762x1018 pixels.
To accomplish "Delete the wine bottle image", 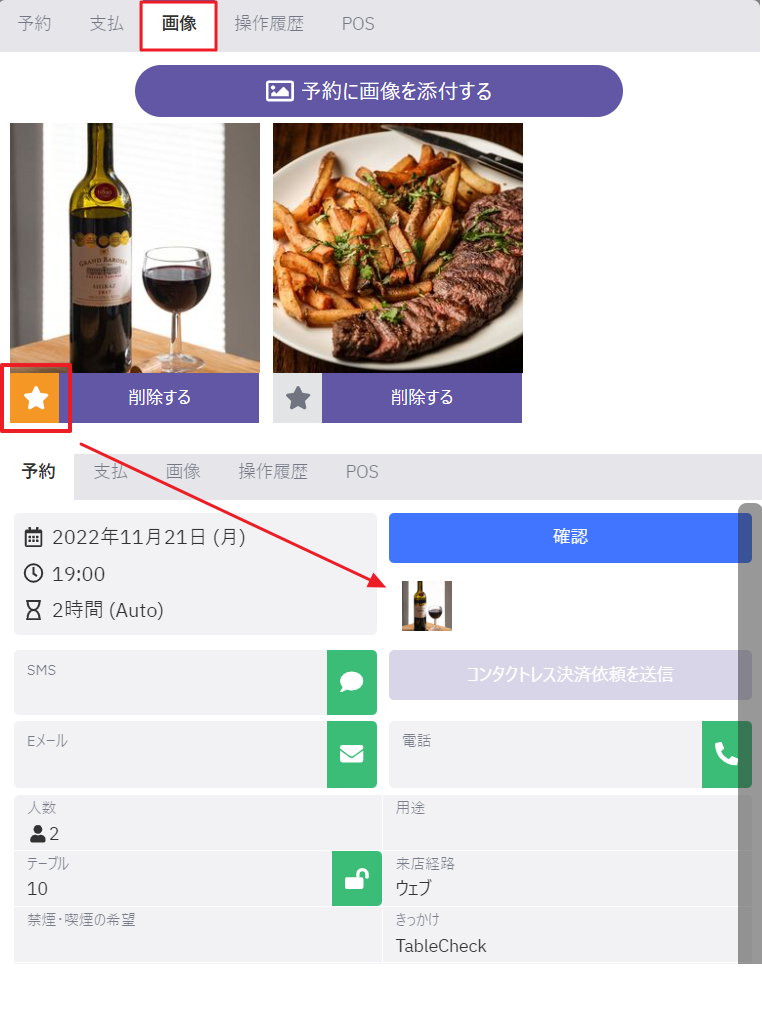I will 160,398.
